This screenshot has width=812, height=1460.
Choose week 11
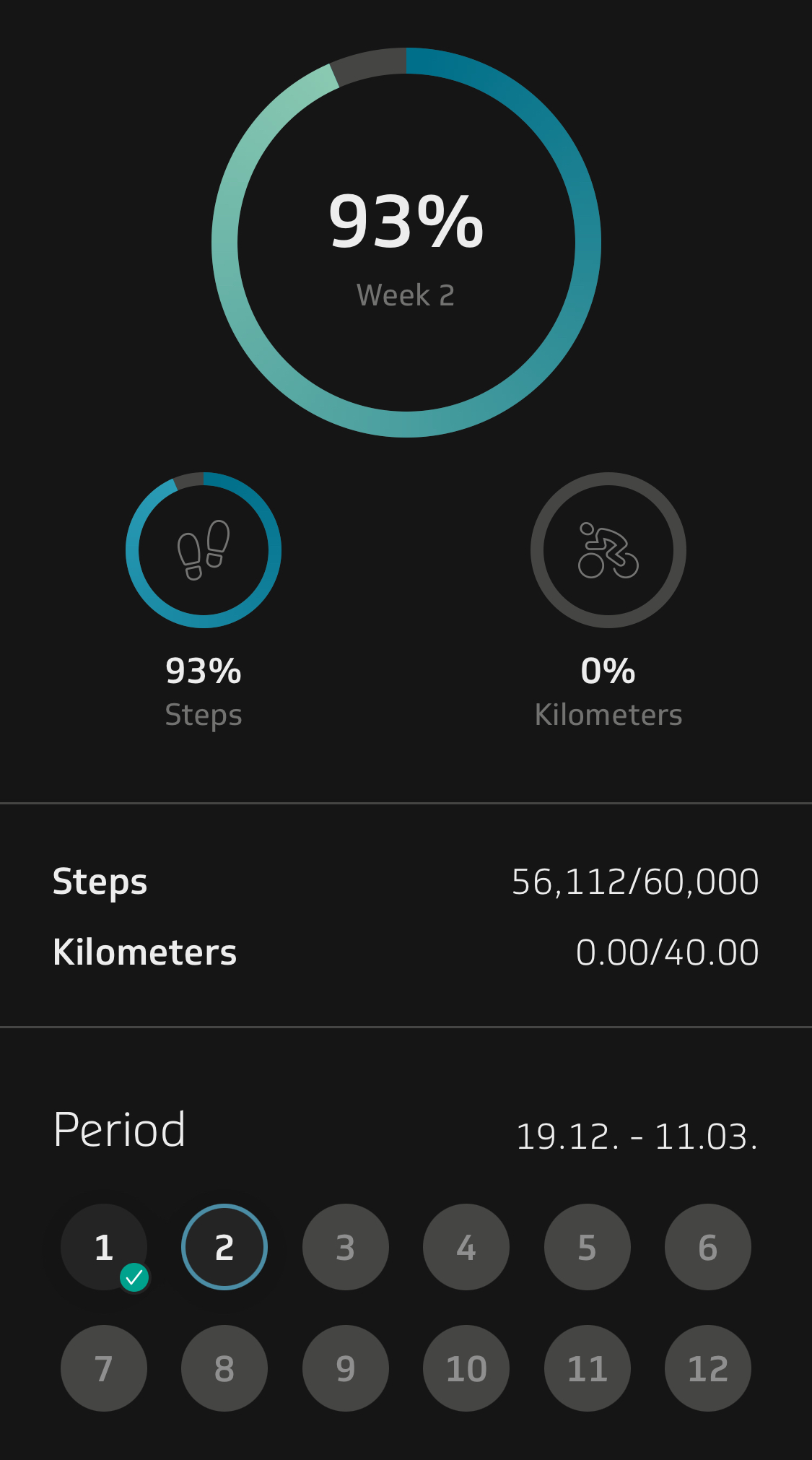tap(588, 1368)
